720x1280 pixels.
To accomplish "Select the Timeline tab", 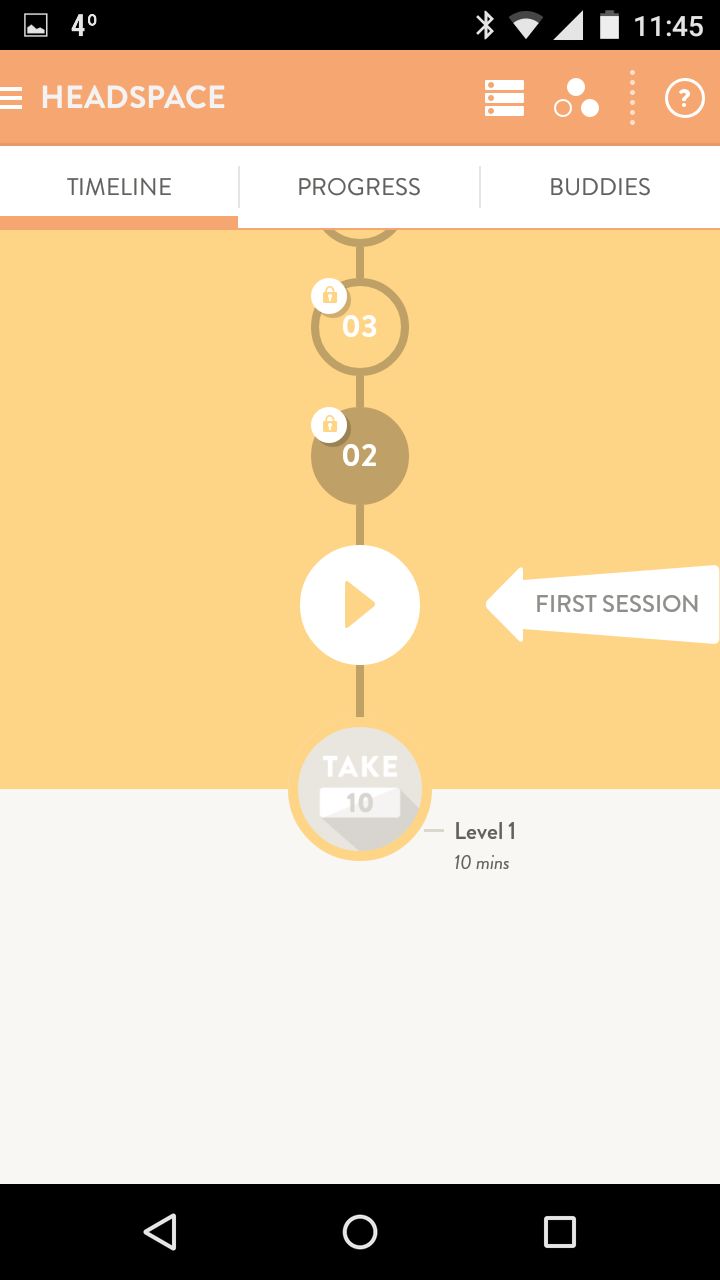I will (x=119, y=187).
